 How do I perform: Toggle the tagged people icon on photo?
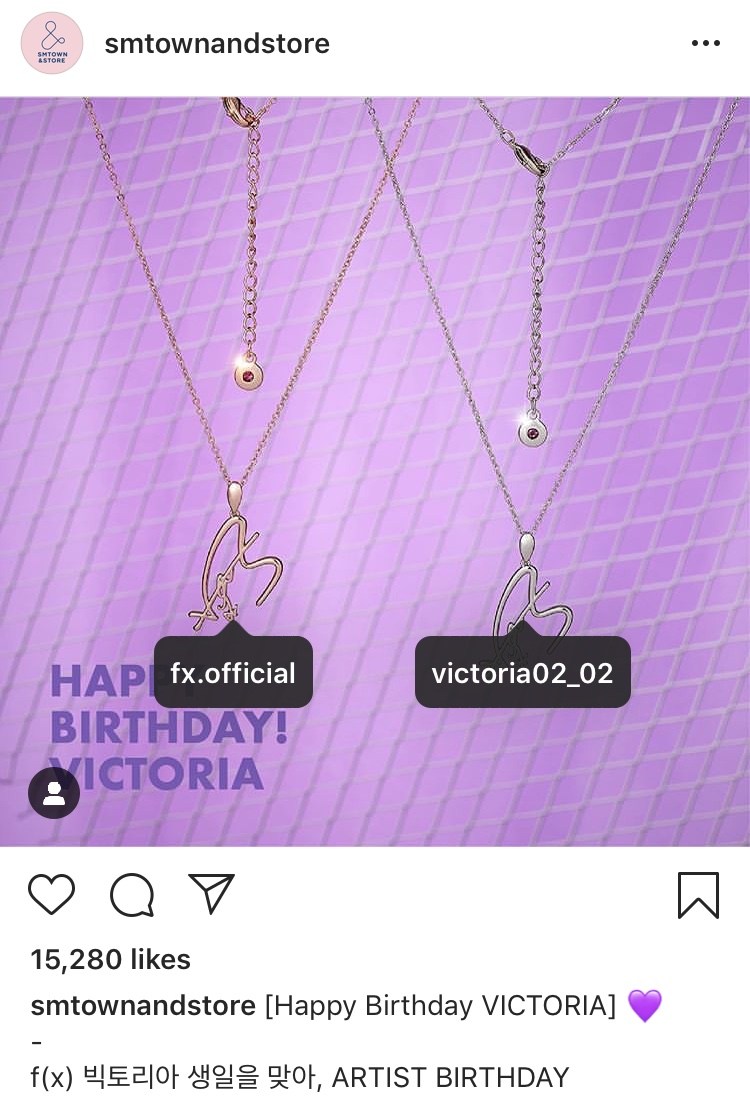[x=54, y=793]
